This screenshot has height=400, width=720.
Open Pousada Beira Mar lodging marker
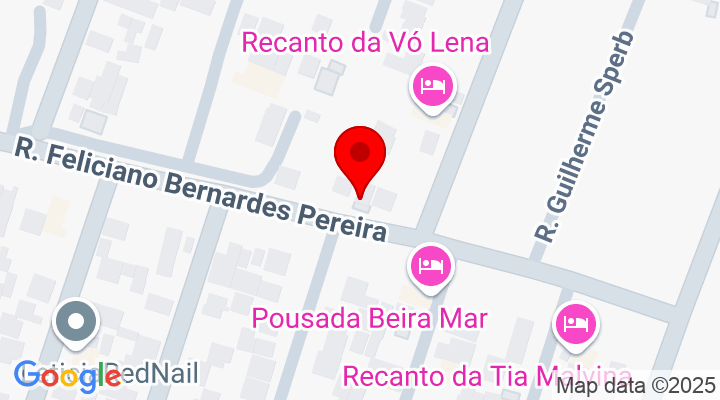click(x=431, y=267)
